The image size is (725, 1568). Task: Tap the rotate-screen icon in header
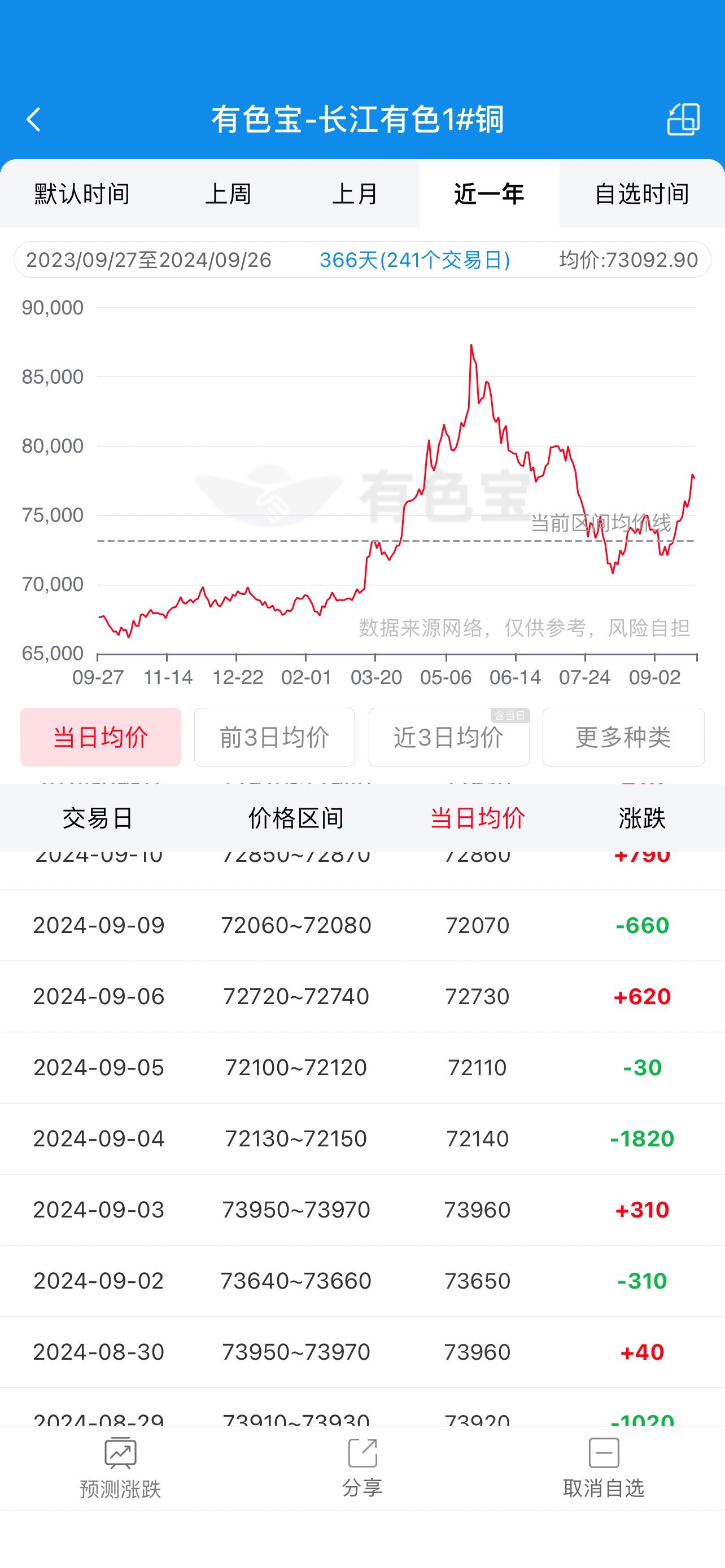(683, 119)
